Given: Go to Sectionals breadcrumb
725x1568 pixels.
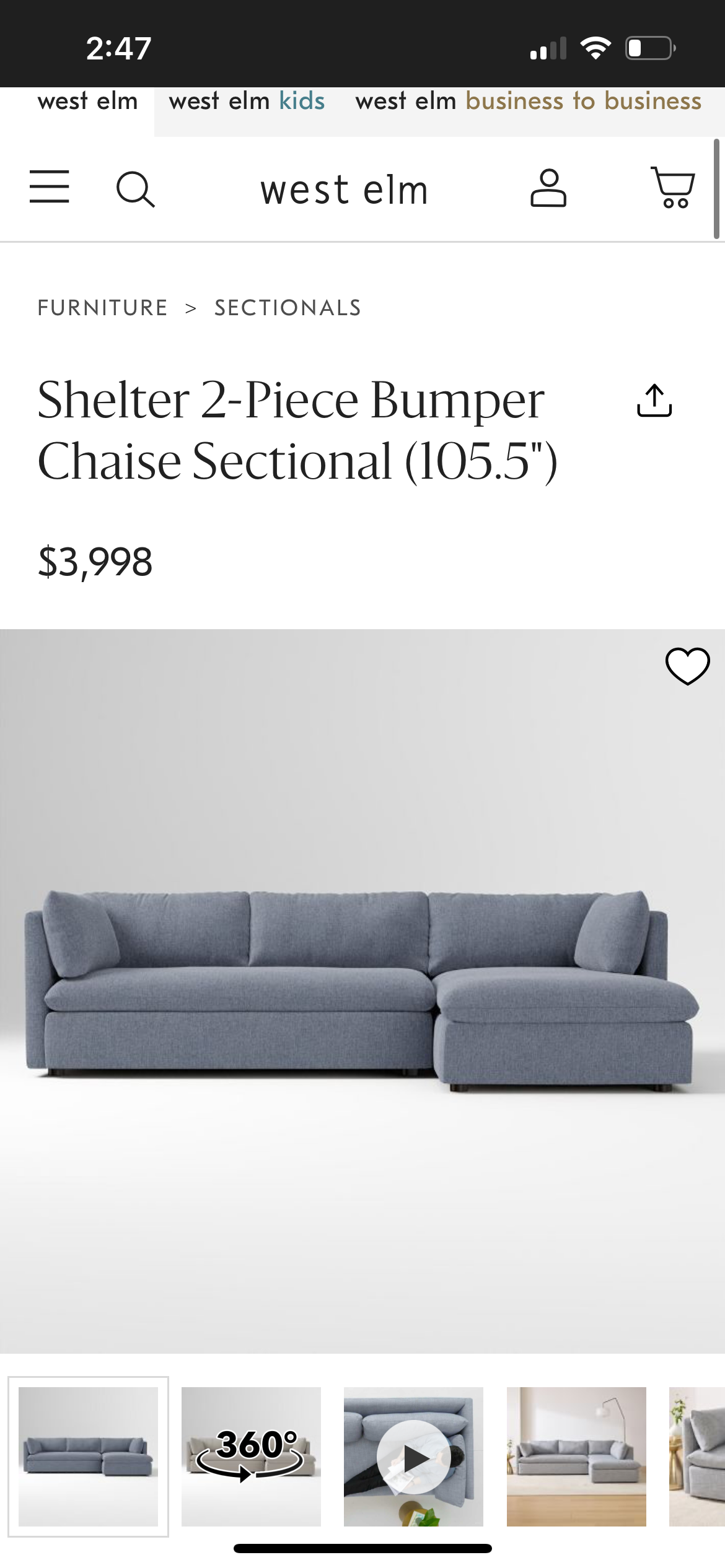Looking at the screenshot, I should [288, 308].
